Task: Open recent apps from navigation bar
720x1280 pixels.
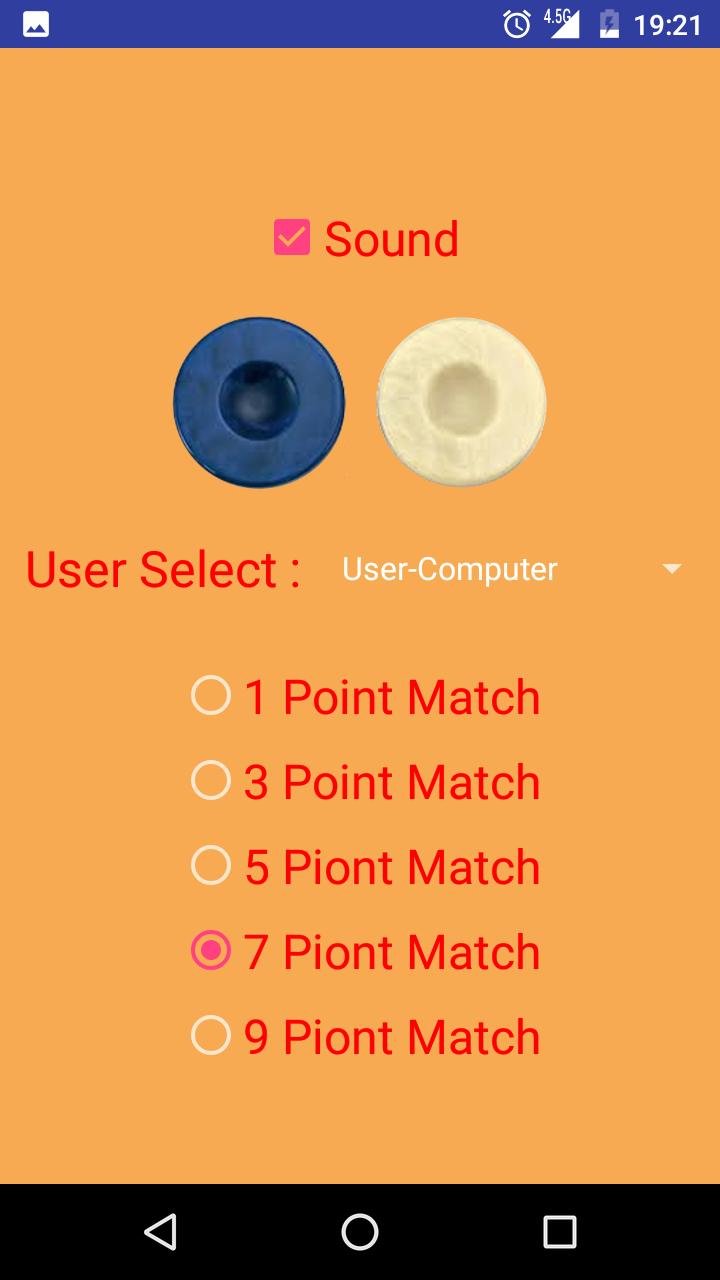Action: click(x=559, y=1232)
